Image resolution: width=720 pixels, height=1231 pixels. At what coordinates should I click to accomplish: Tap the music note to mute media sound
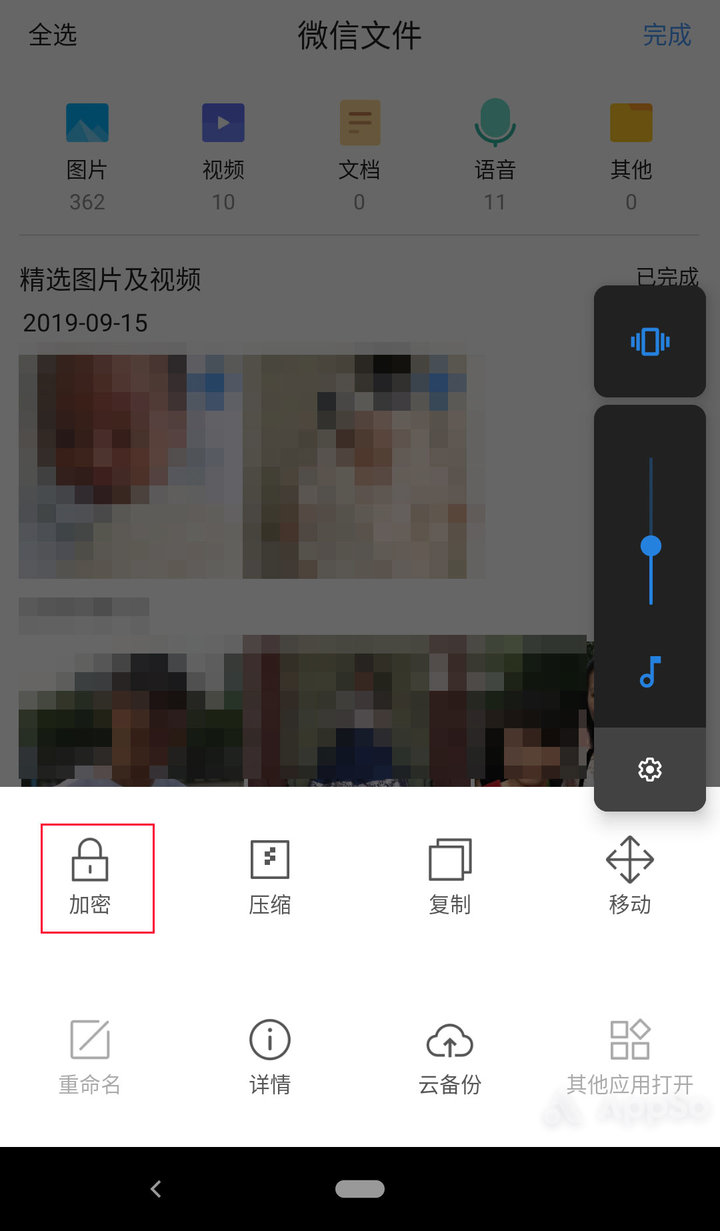(650, 673)
